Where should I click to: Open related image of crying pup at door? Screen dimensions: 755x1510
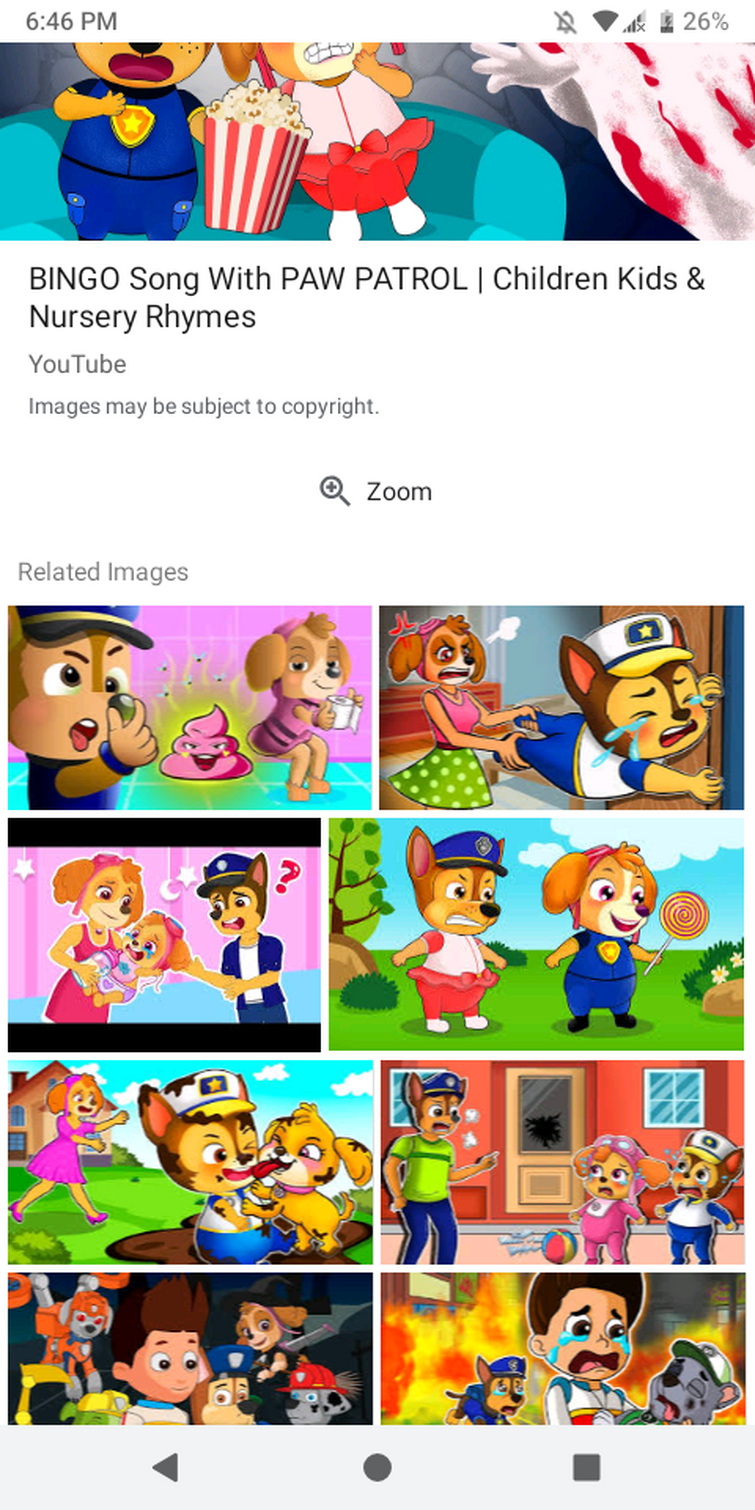click(561, 707)
